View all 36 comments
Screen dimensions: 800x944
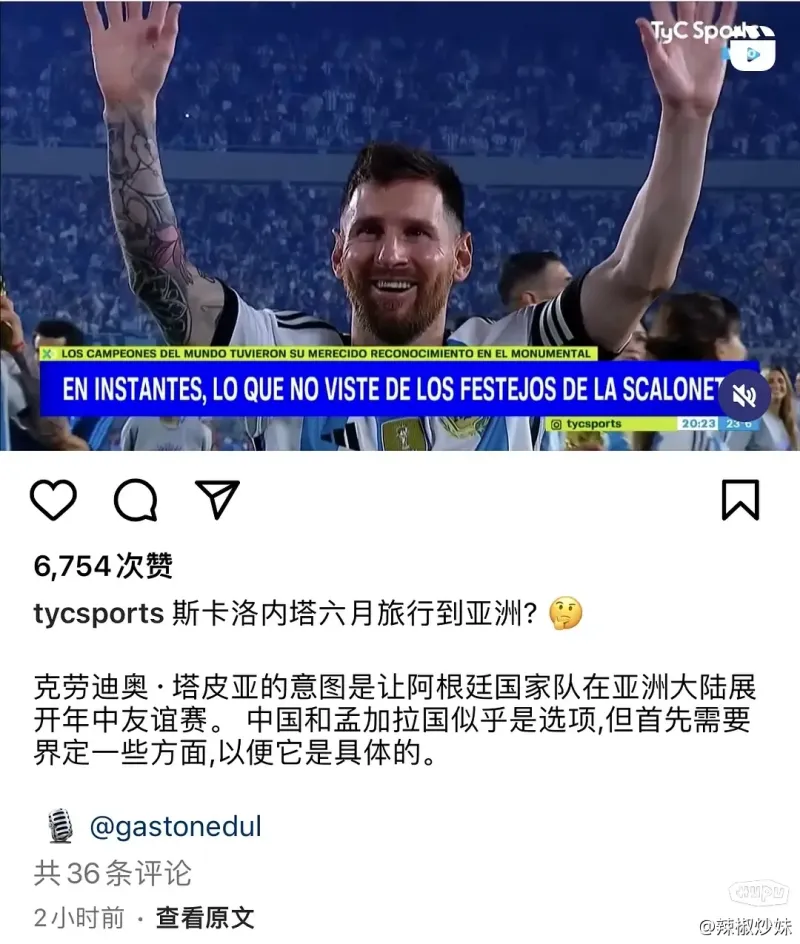[x=112, y=873]
